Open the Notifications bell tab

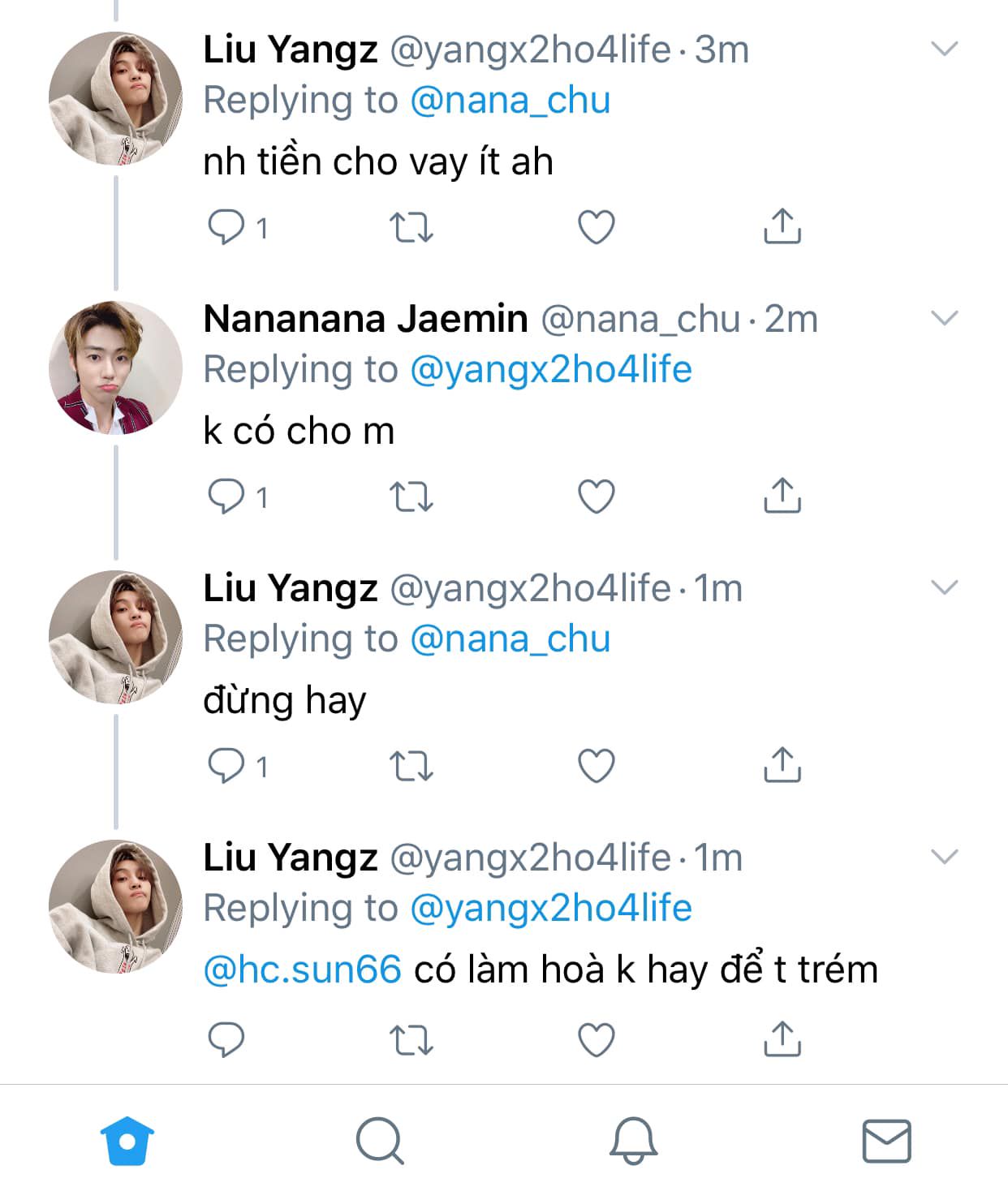pos(633,1142)
